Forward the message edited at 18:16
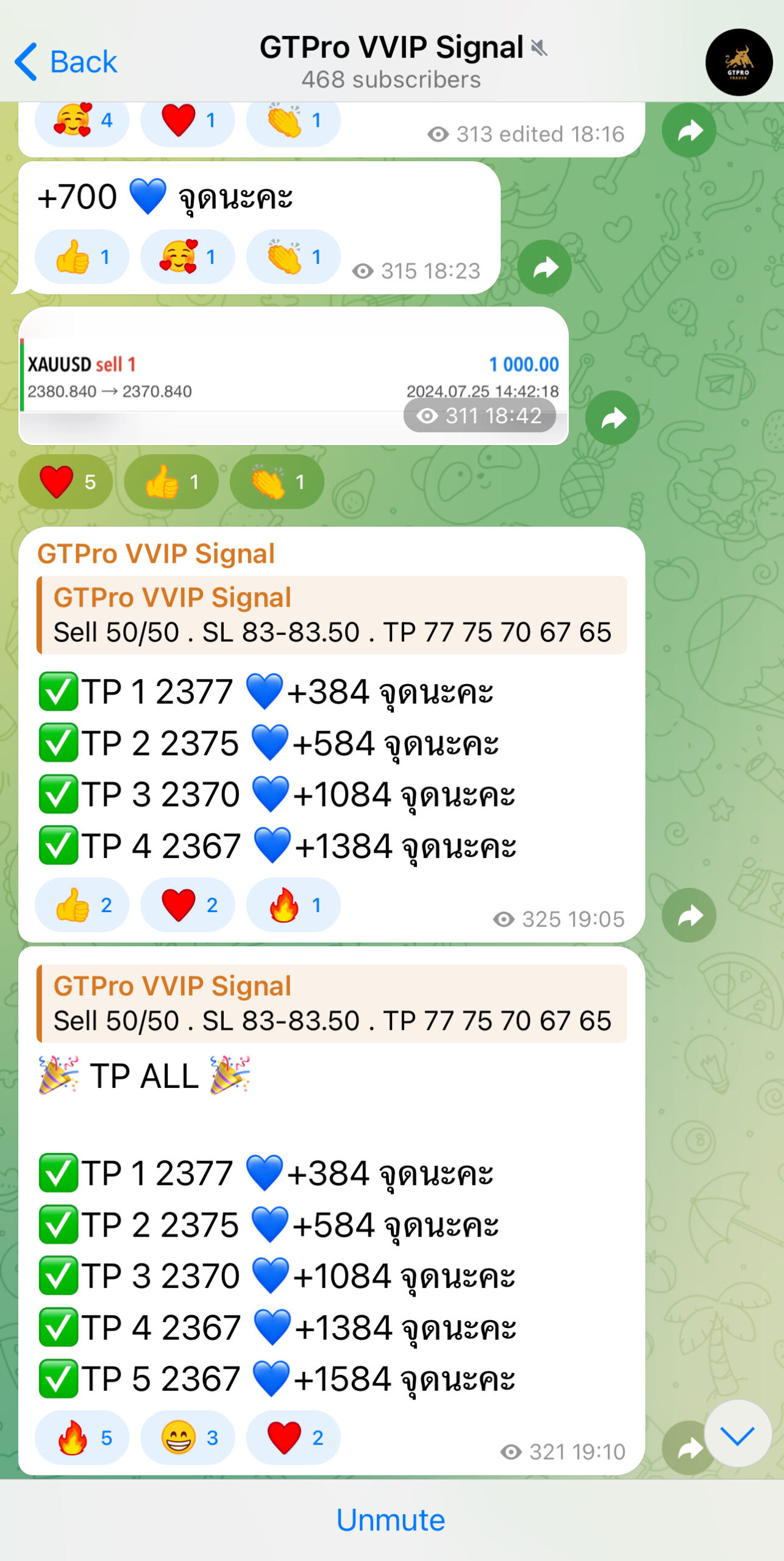Viewport: 784px width, 1561px height. [689, 130]
